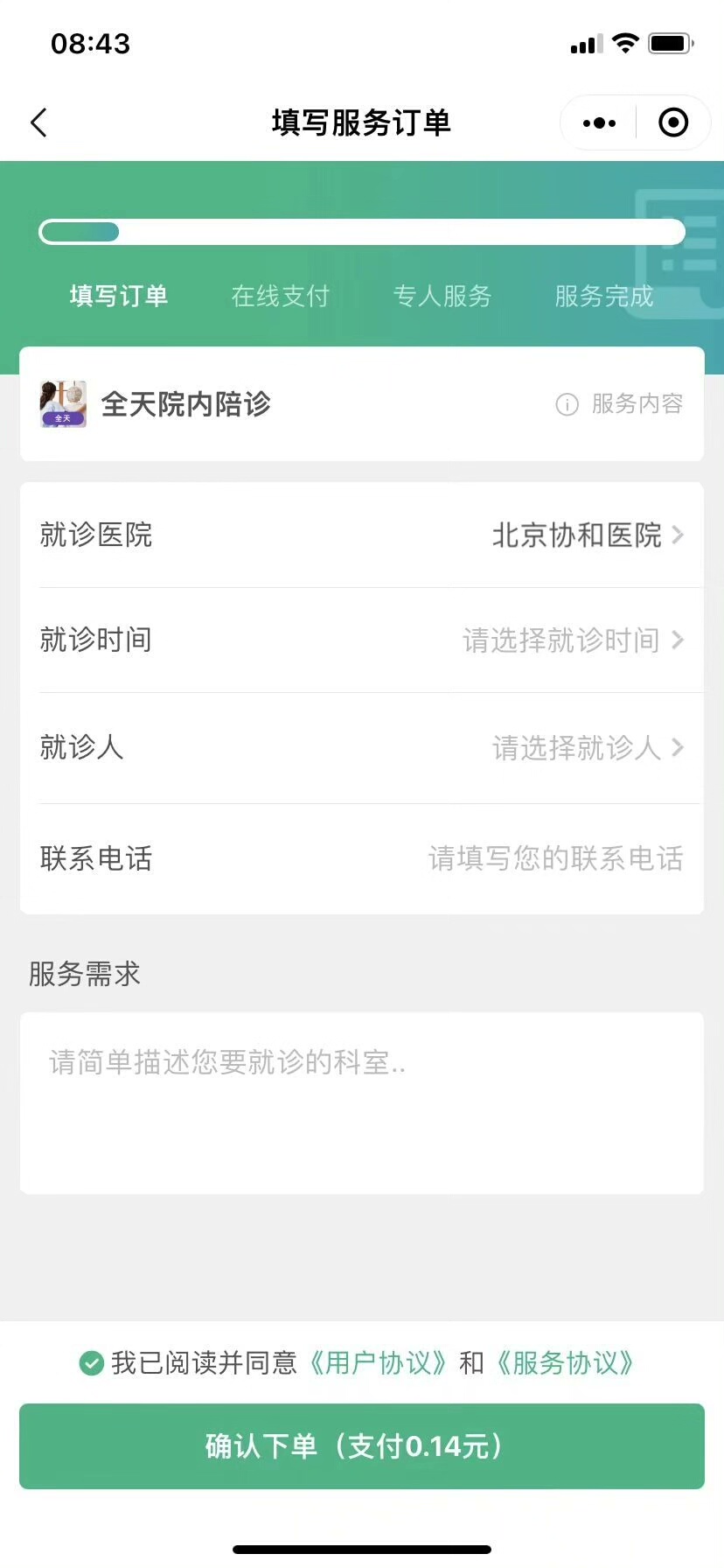This screenshot has height=1568, width=724.
Task: Go back using the top-left arrow
Action: [x=38, y=122]
